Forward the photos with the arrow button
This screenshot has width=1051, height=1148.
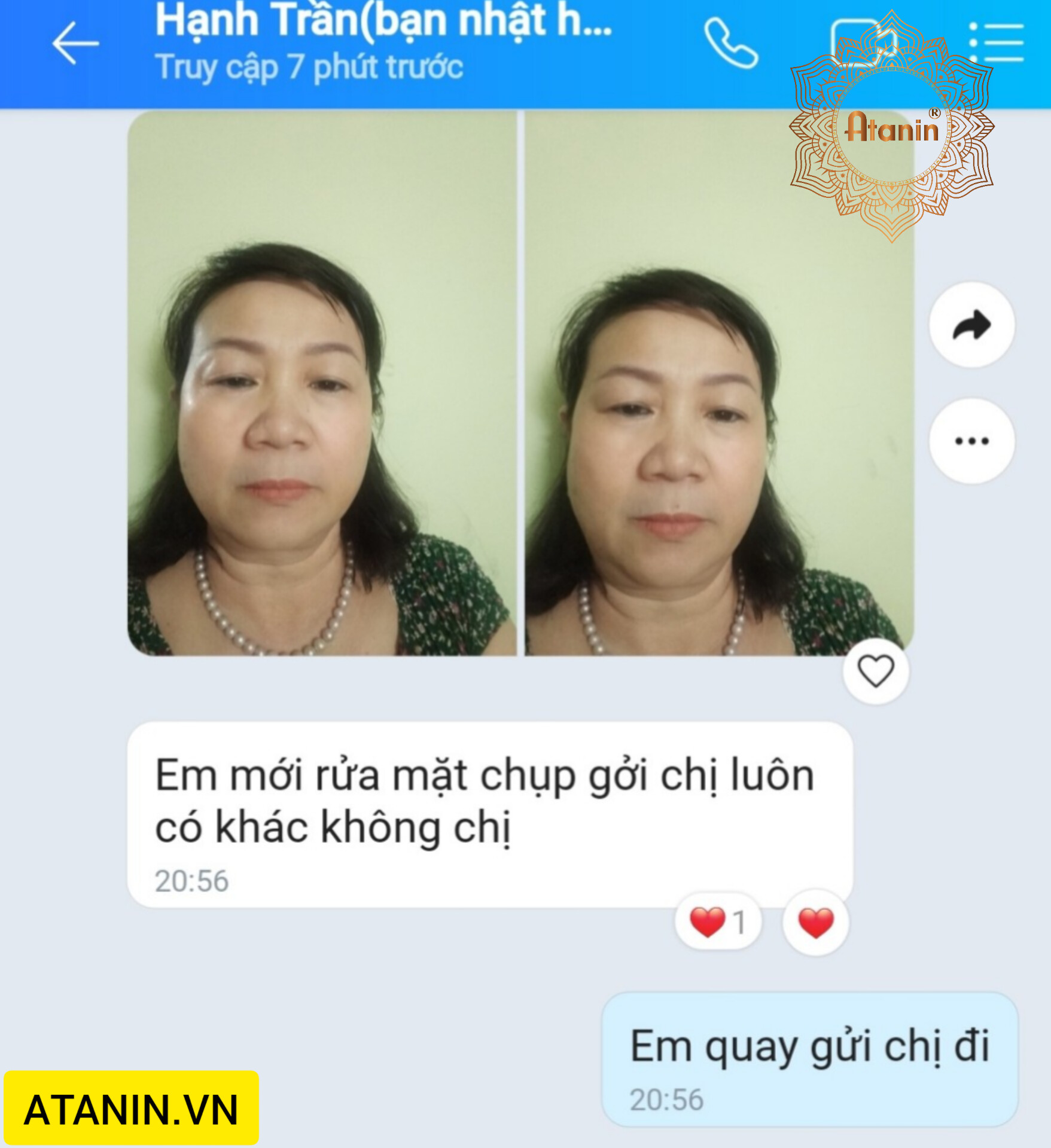(971, 325)
